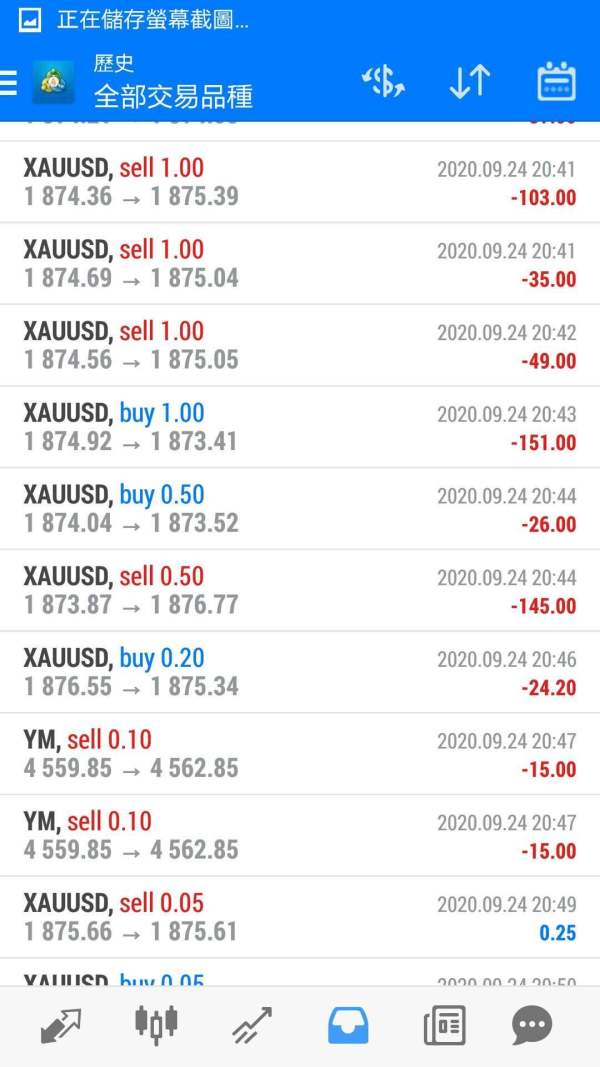
Task: View the XAUUSD sell trade losing -49.00
Action: point(300,346)
